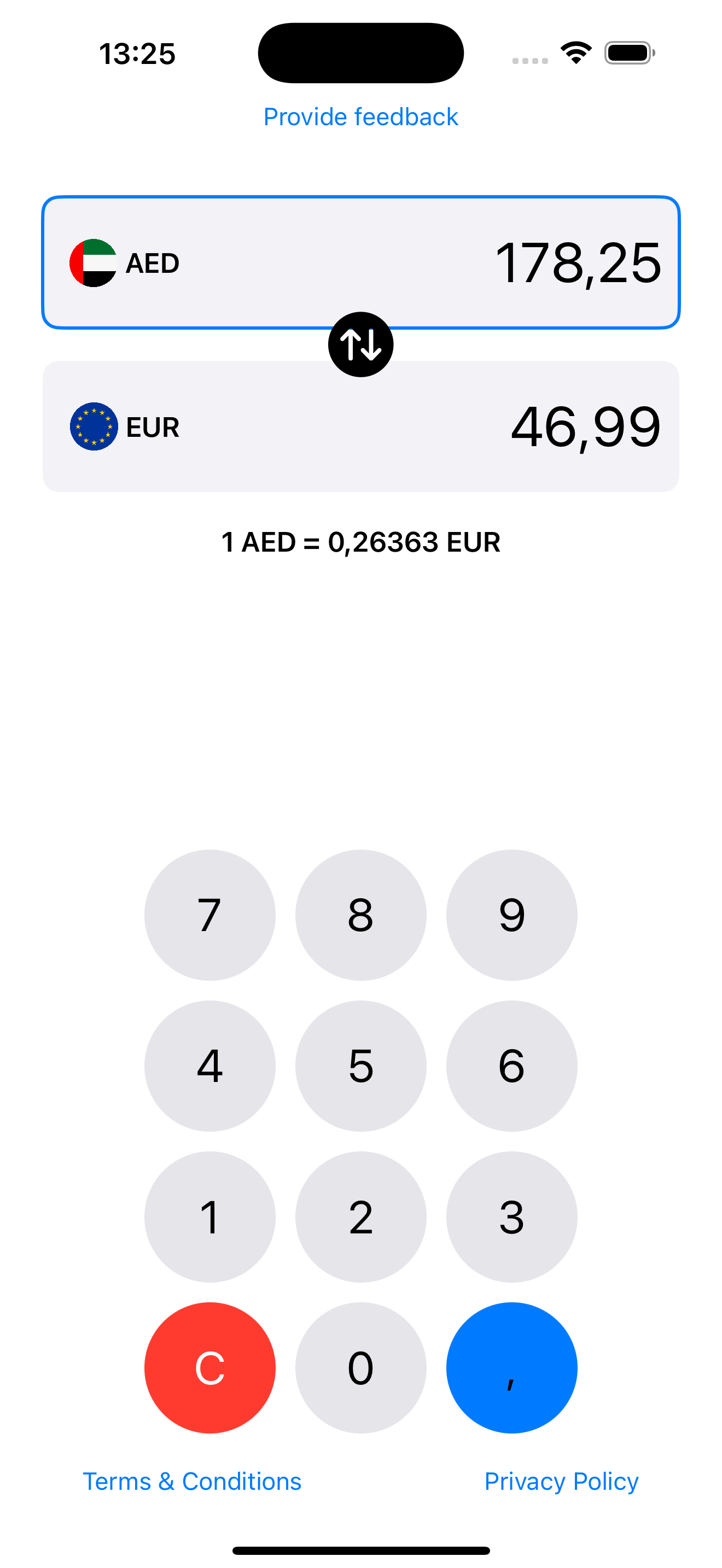Tap the 9 key
Screen dimensions: 722x1568
point(511,915)
